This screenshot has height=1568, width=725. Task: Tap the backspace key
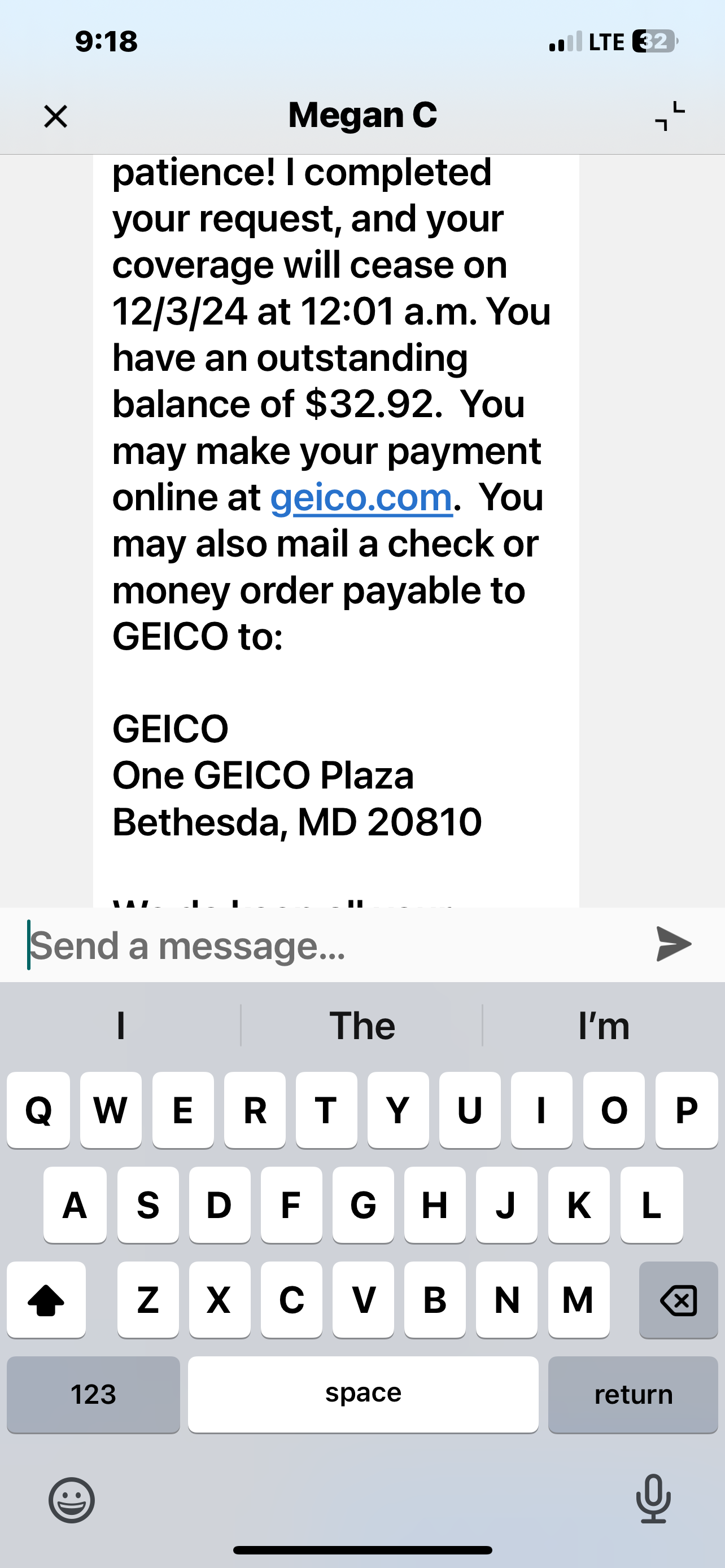click(x=678, y=1299)
